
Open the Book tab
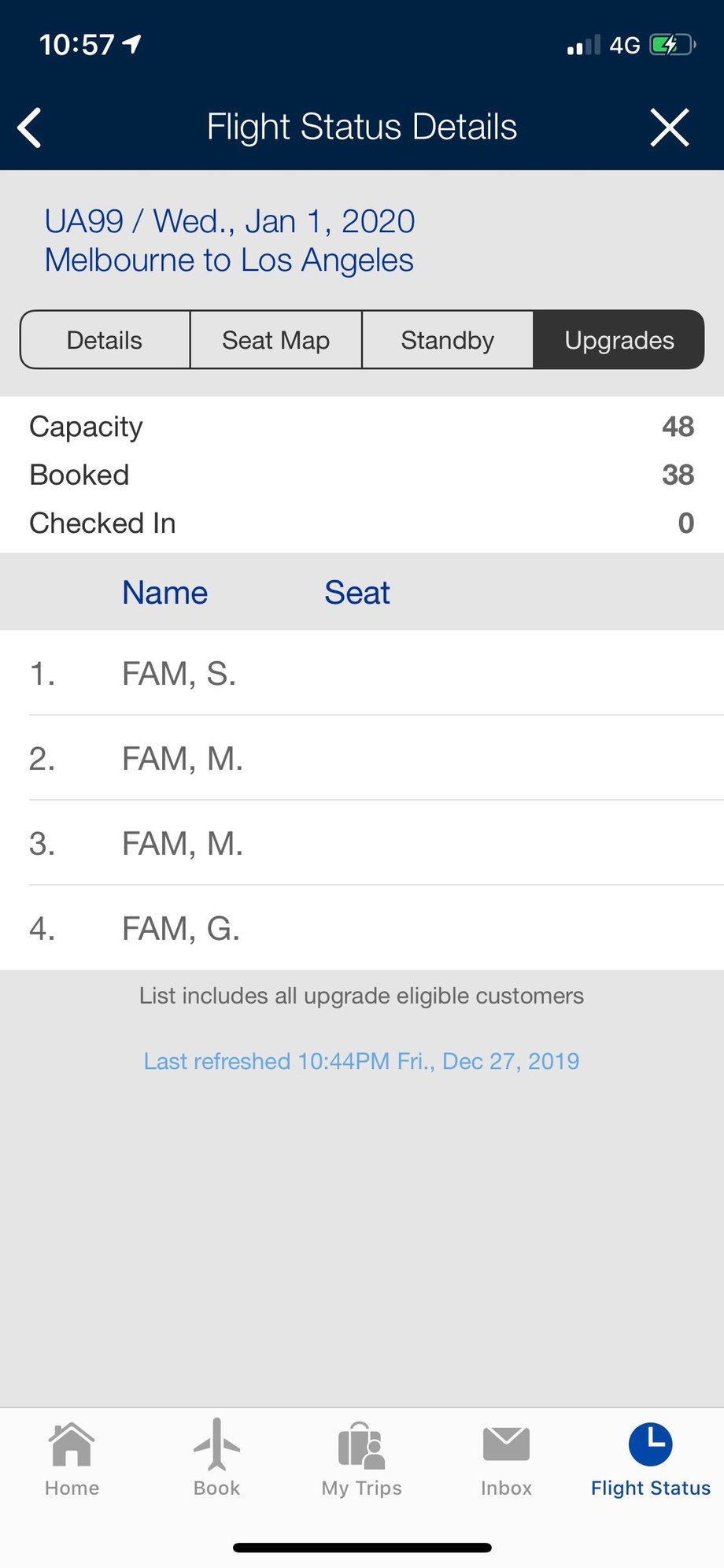tap(216, 1459)
